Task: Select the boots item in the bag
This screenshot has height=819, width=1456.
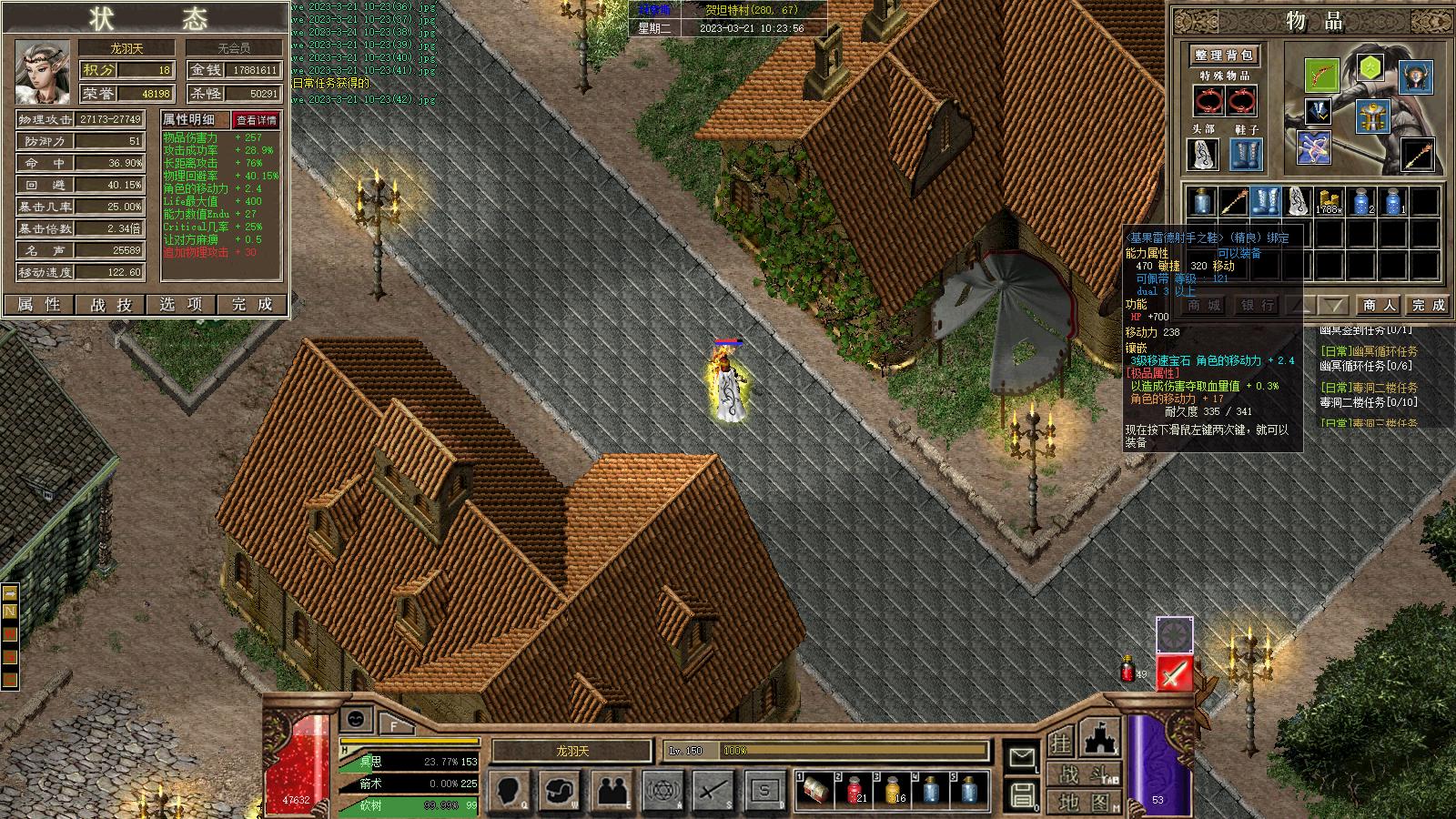Action: pyautogui.click(x=1264, y=201)
